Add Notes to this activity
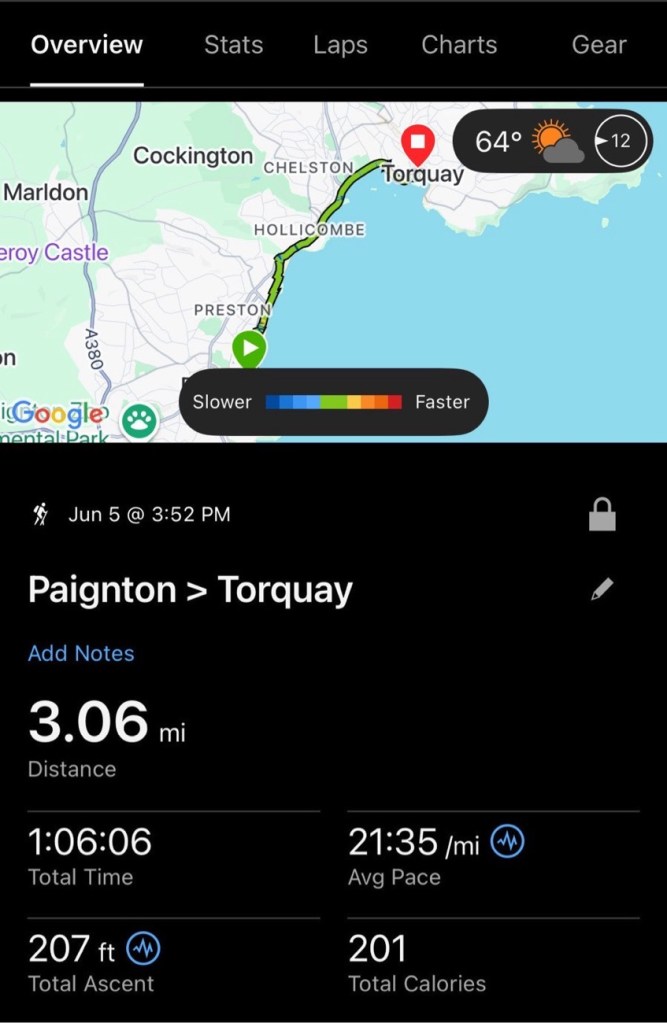The image size is (667, 1023). (x=81, y=653)
